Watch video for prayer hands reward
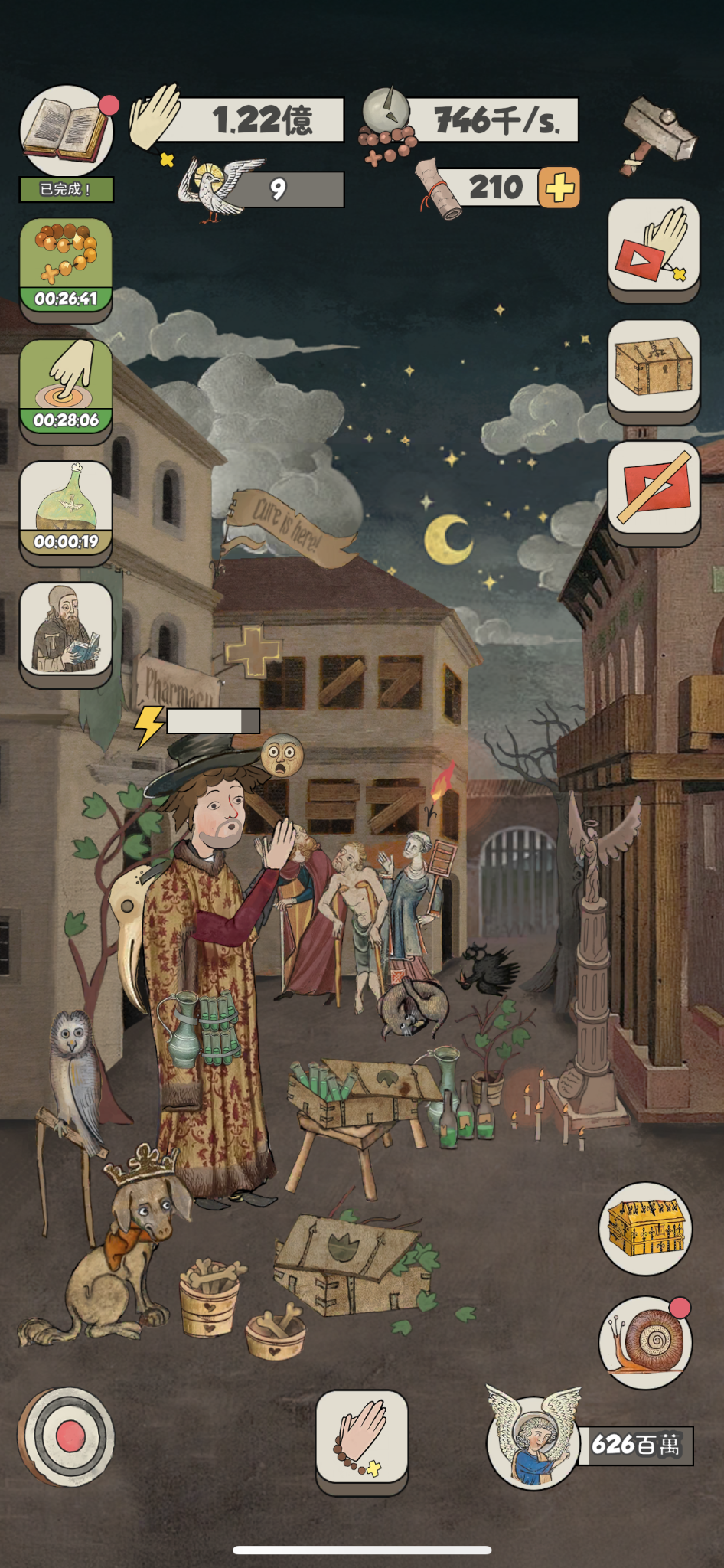 [x=654, y=247]
